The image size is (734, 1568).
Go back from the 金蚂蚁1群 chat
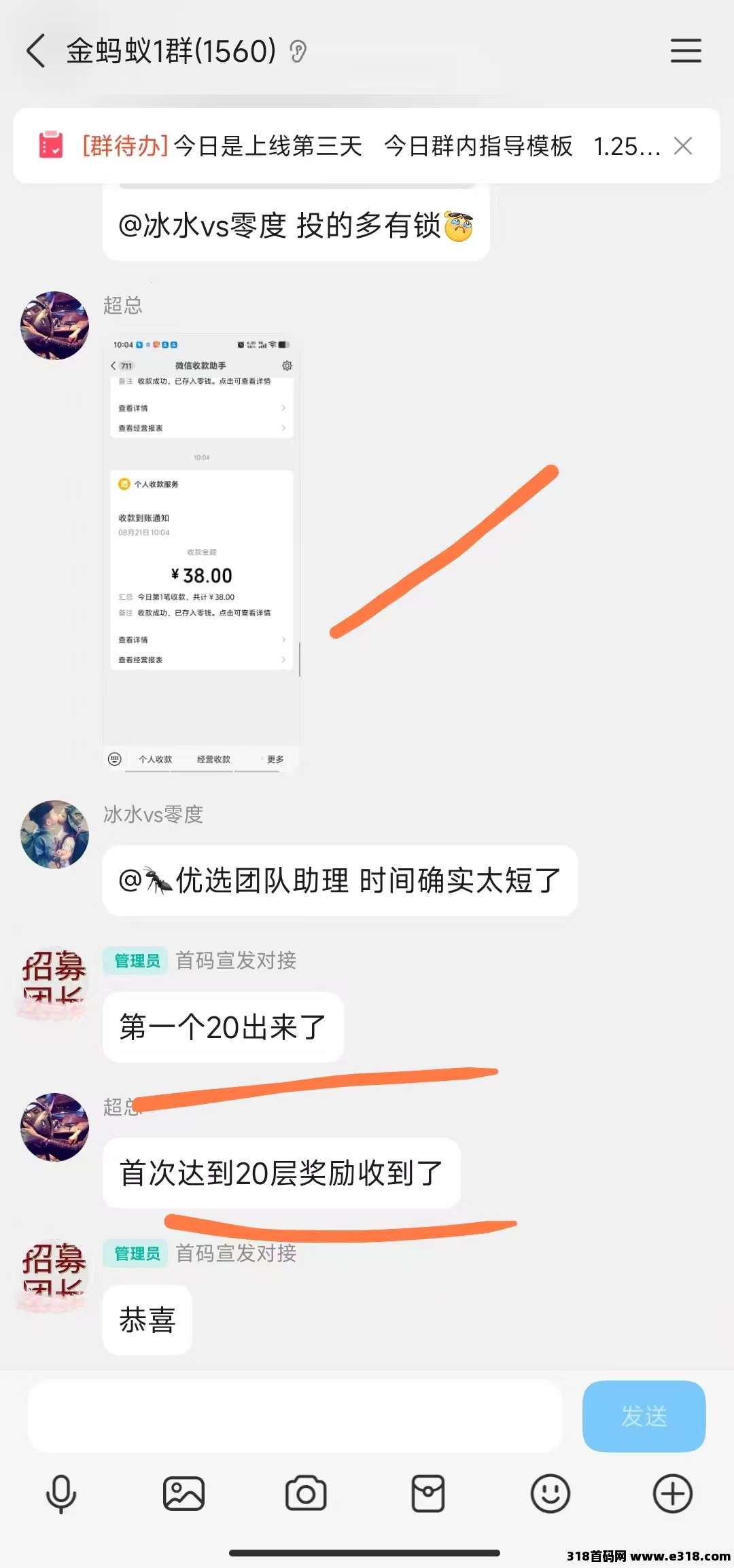(35, 51)
